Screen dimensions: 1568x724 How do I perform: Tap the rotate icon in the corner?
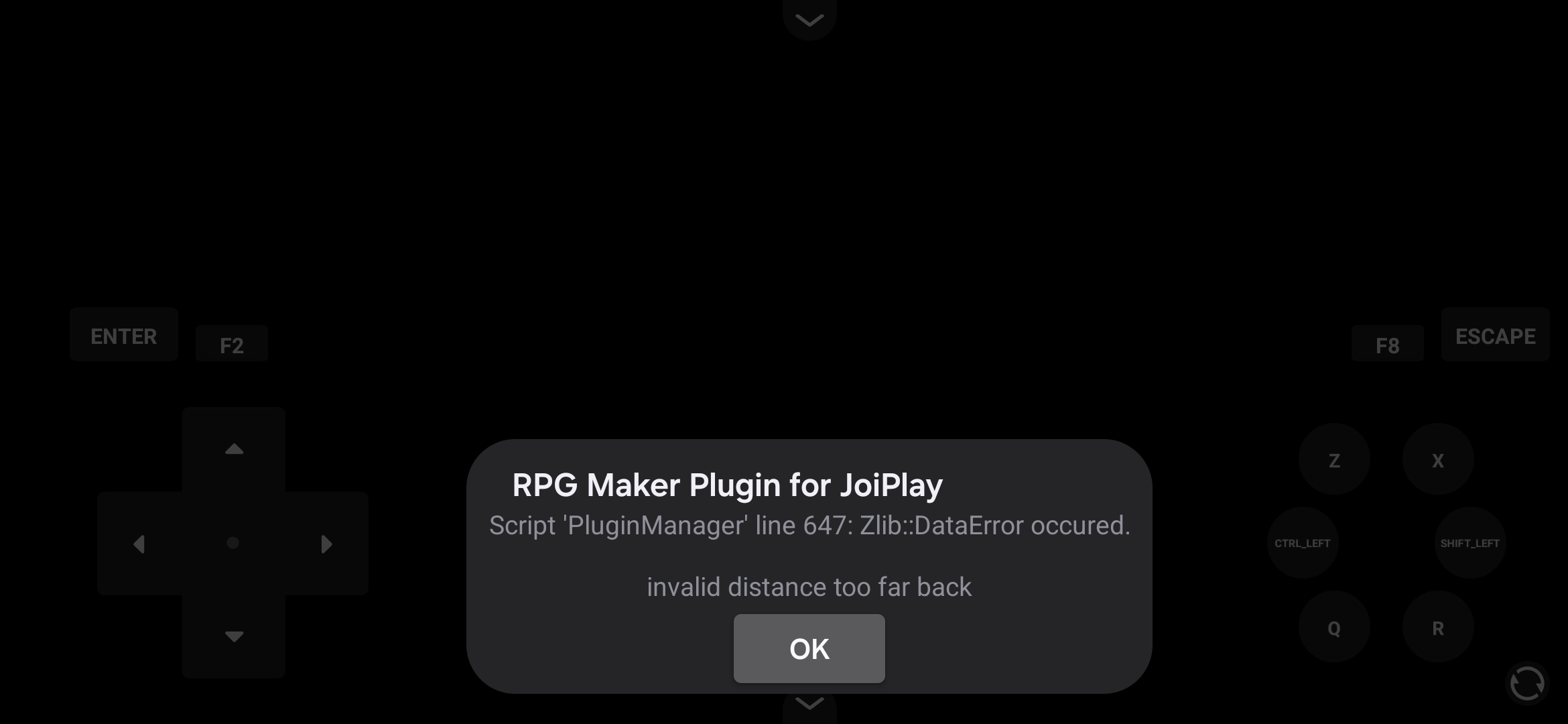pos(1527,684)
